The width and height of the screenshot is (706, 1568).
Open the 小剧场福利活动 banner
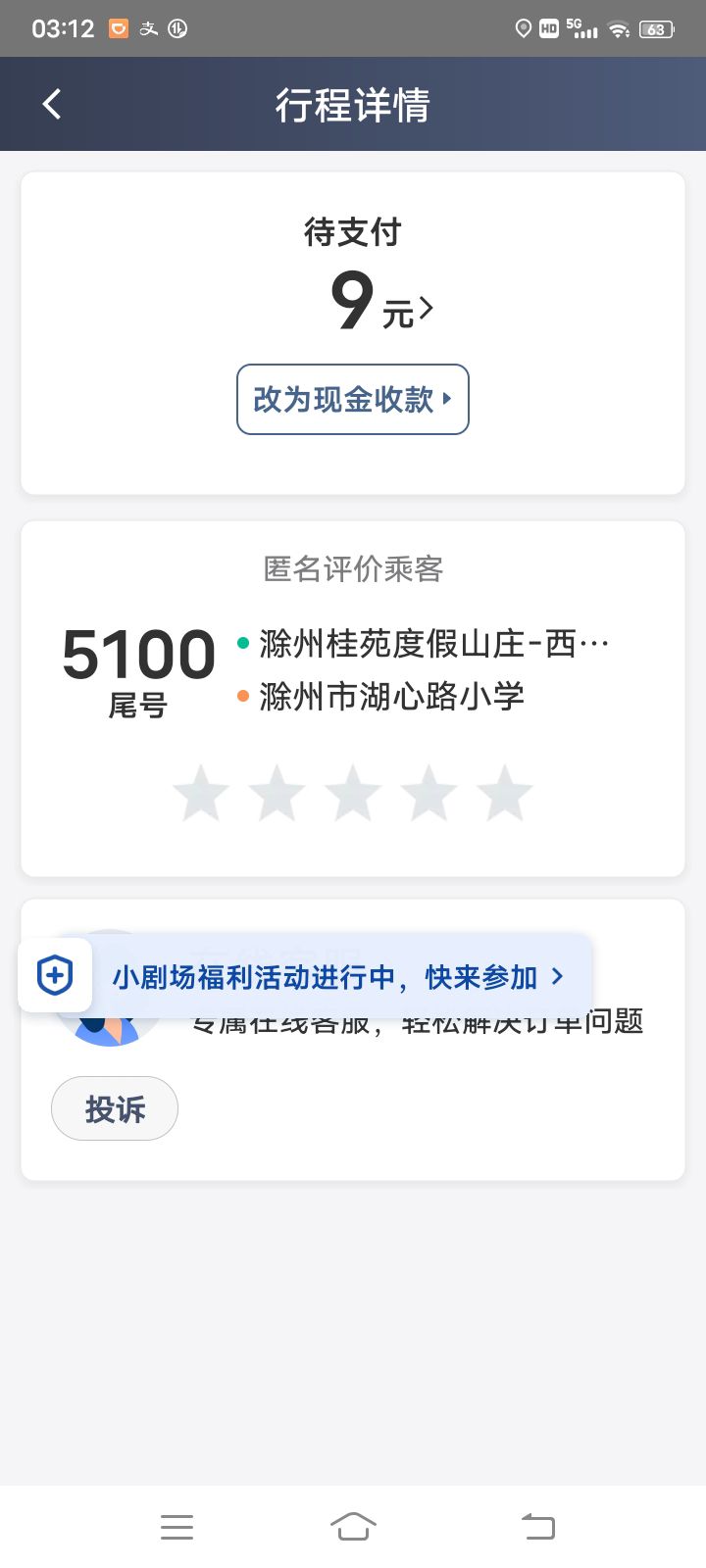338,976
